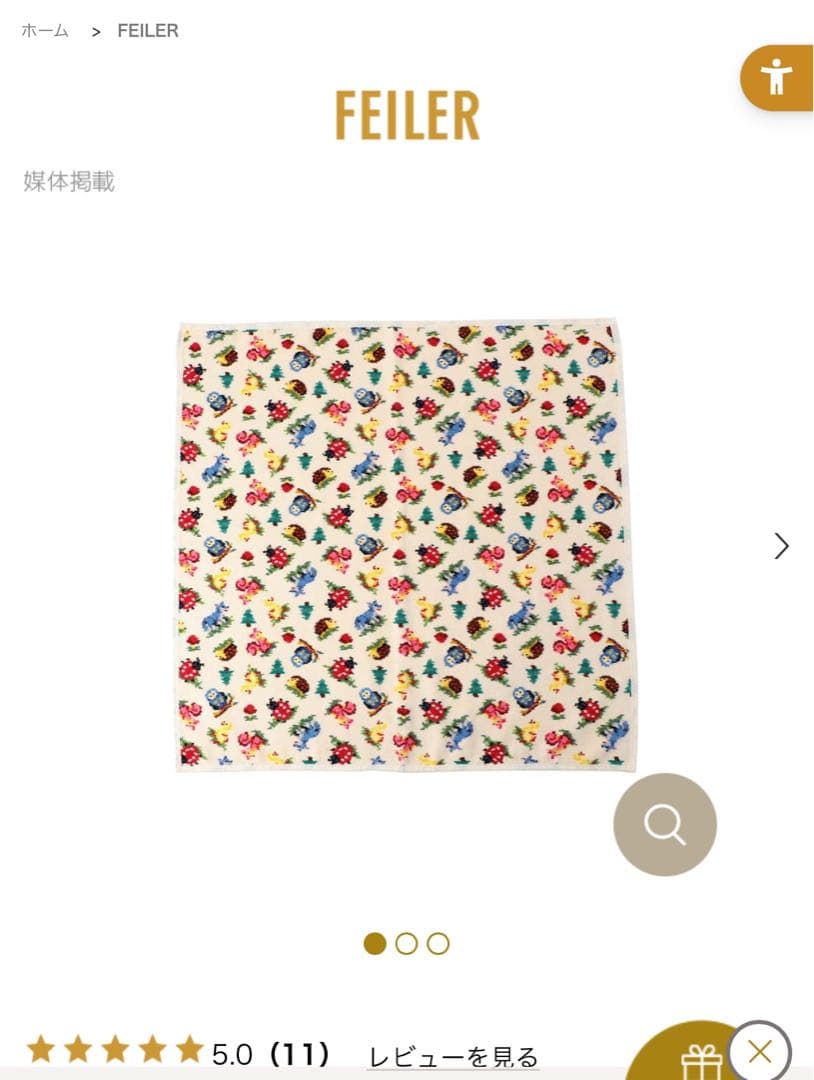The width and height of the screenshot is (814, 1080).
Task: Click the currently active first carousel dot
Action: point(373,943)
